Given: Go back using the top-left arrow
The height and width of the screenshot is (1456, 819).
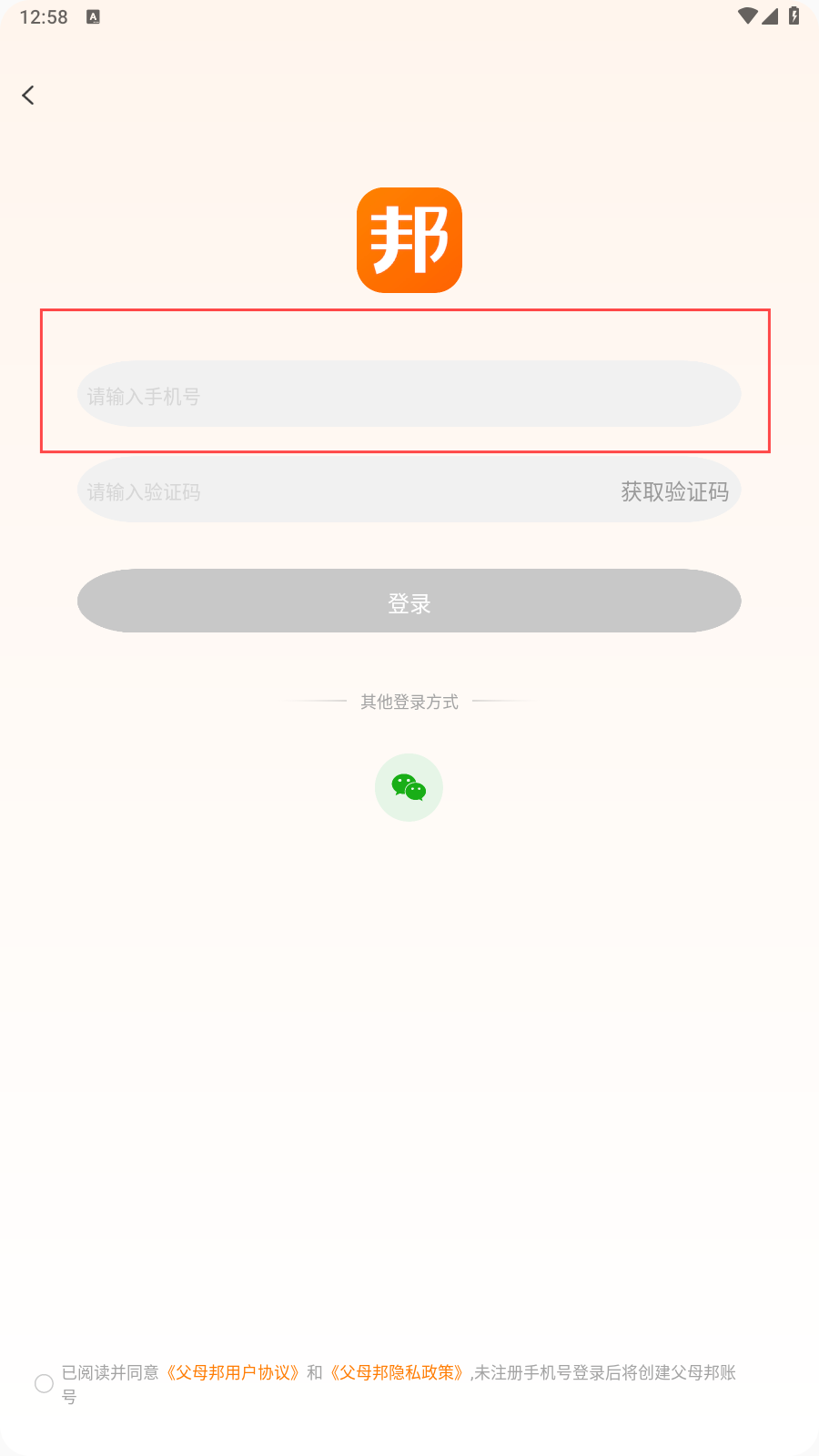Looking at the screenshot, I should [28, 96].
